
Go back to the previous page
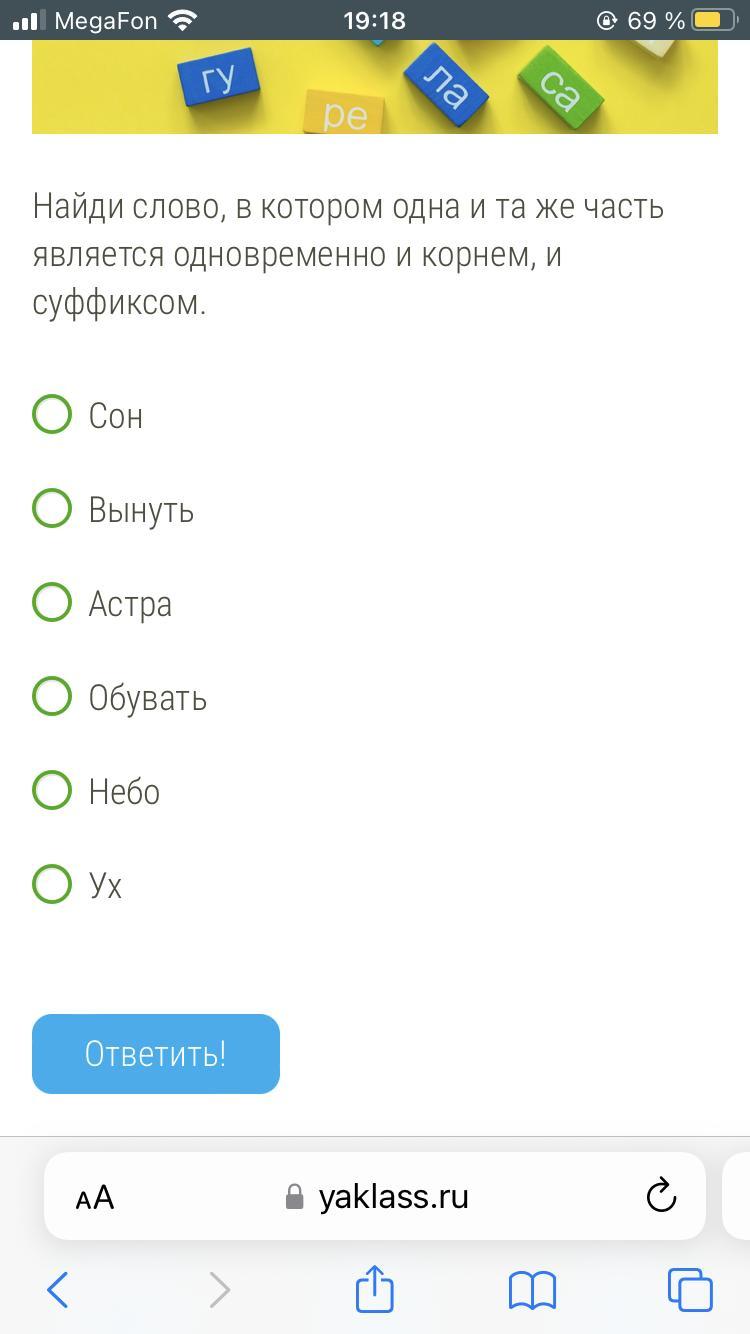click(58, 1290)
